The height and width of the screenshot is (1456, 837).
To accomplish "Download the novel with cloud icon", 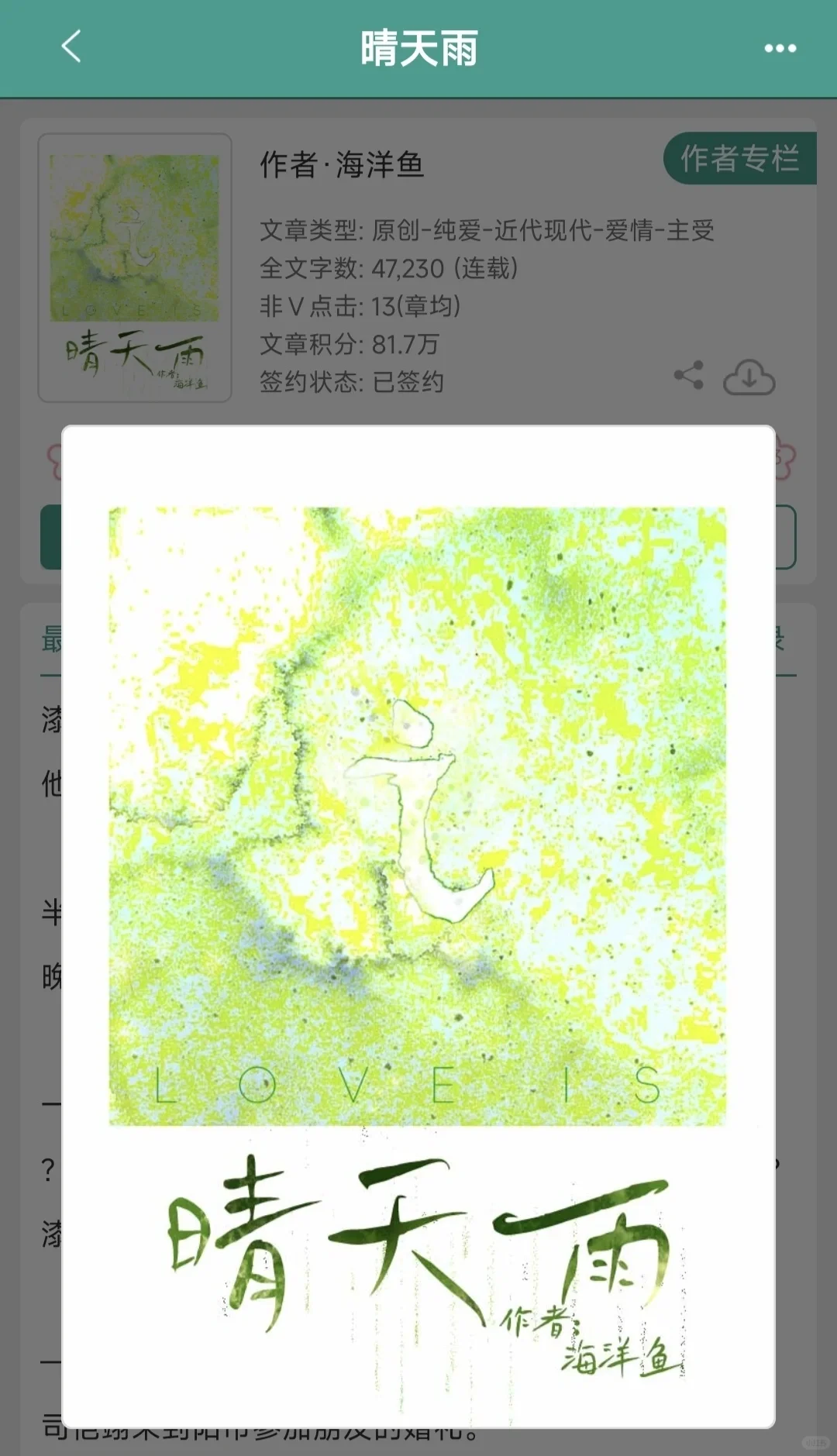I will (x=749, y=377).
